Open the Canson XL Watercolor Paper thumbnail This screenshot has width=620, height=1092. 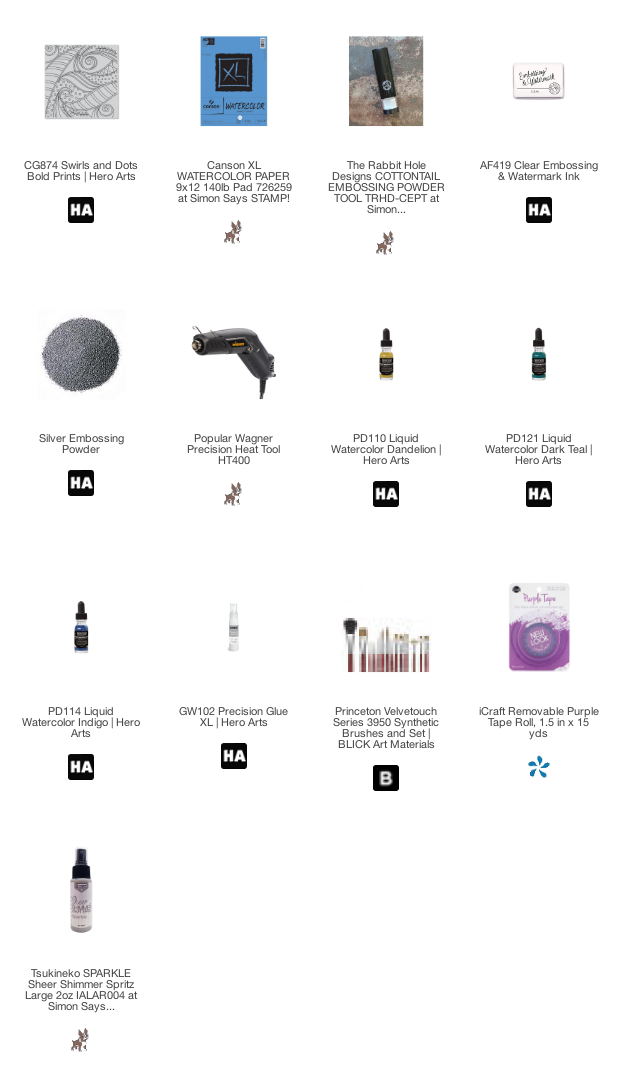(x=234, y=81)
